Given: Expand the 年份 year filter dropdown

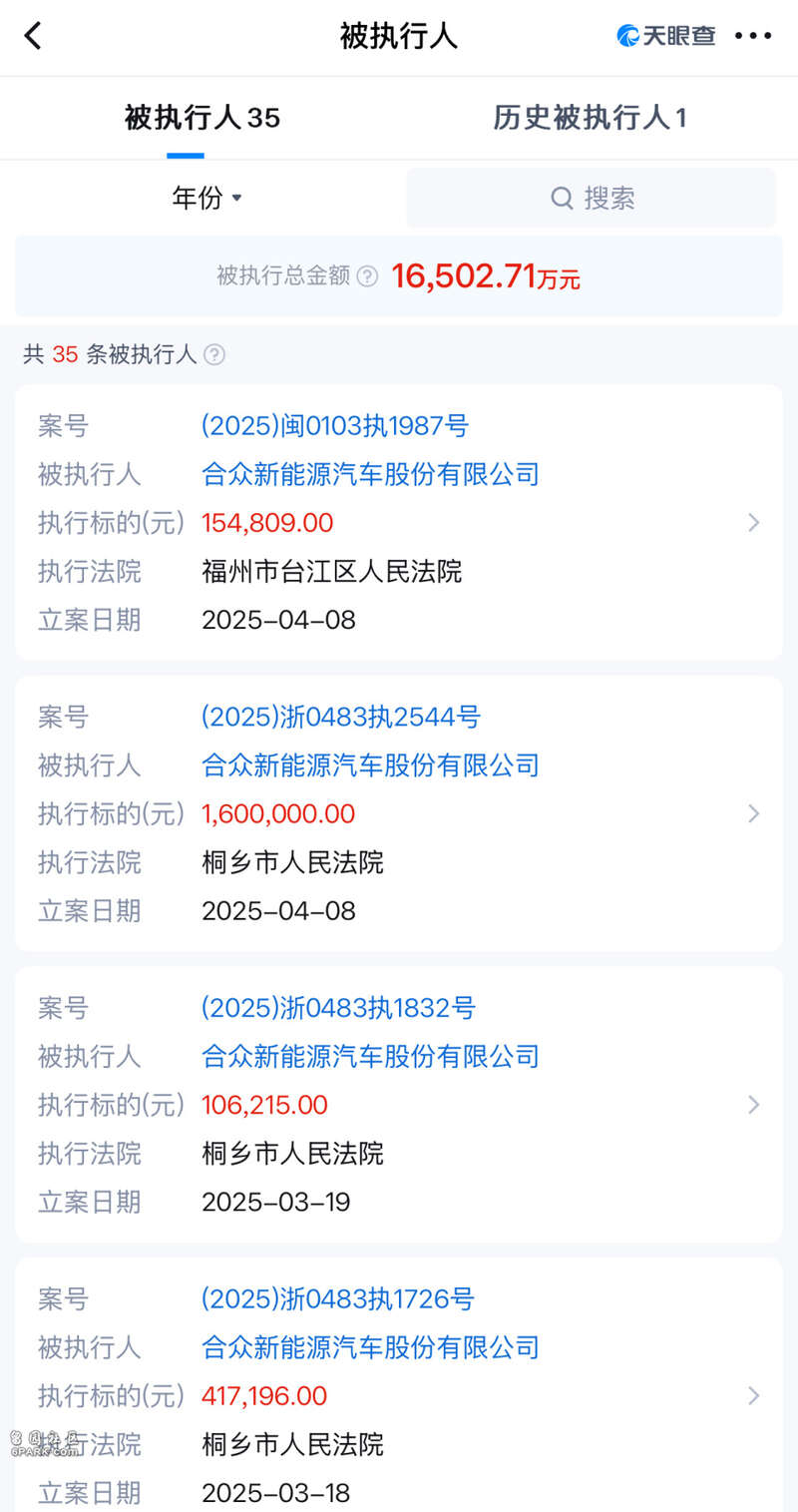Looking at the screenshot, I should pos(207,198).
